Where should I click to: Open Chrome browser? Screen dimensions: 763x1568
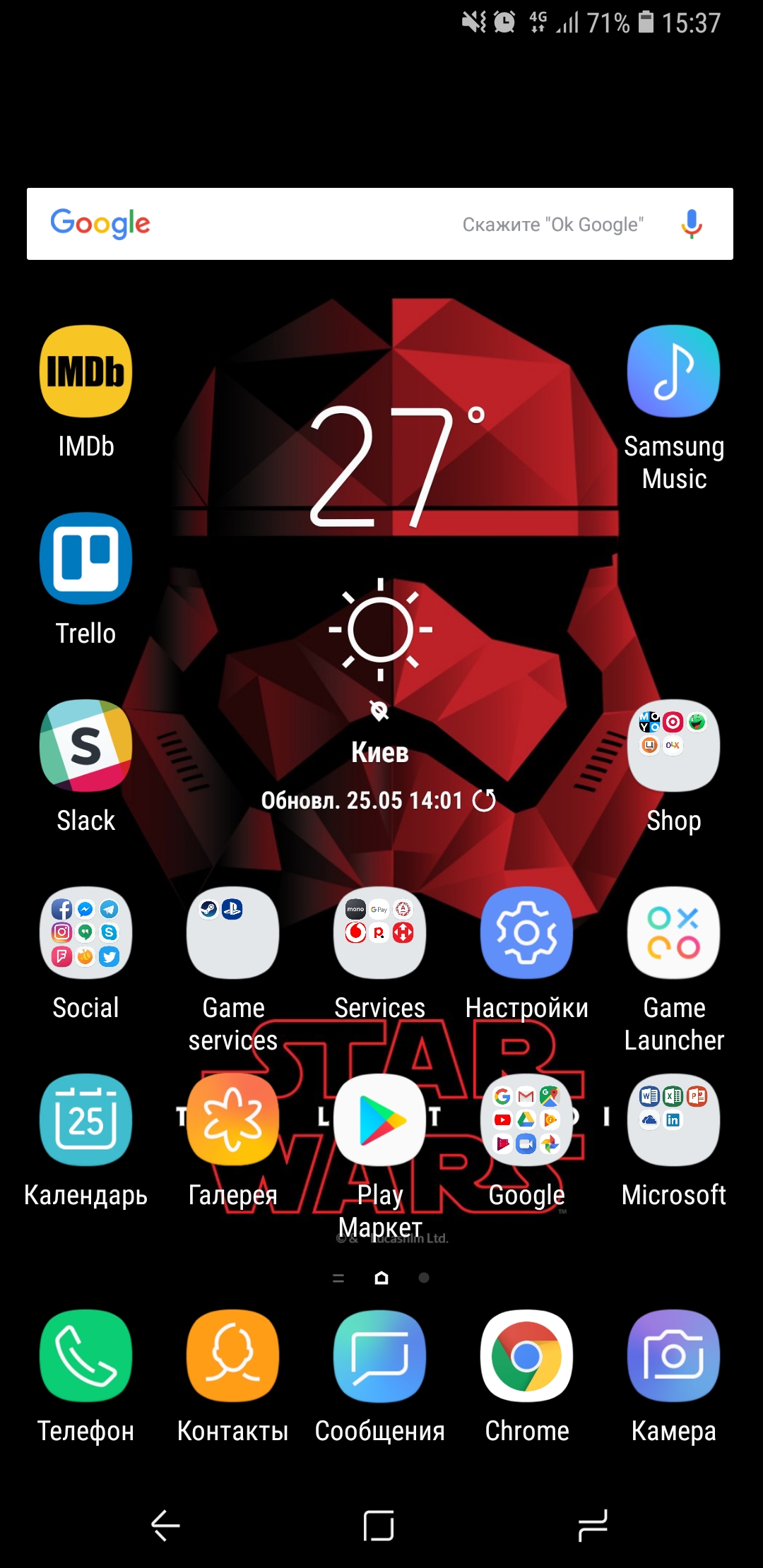(526, 1356)
